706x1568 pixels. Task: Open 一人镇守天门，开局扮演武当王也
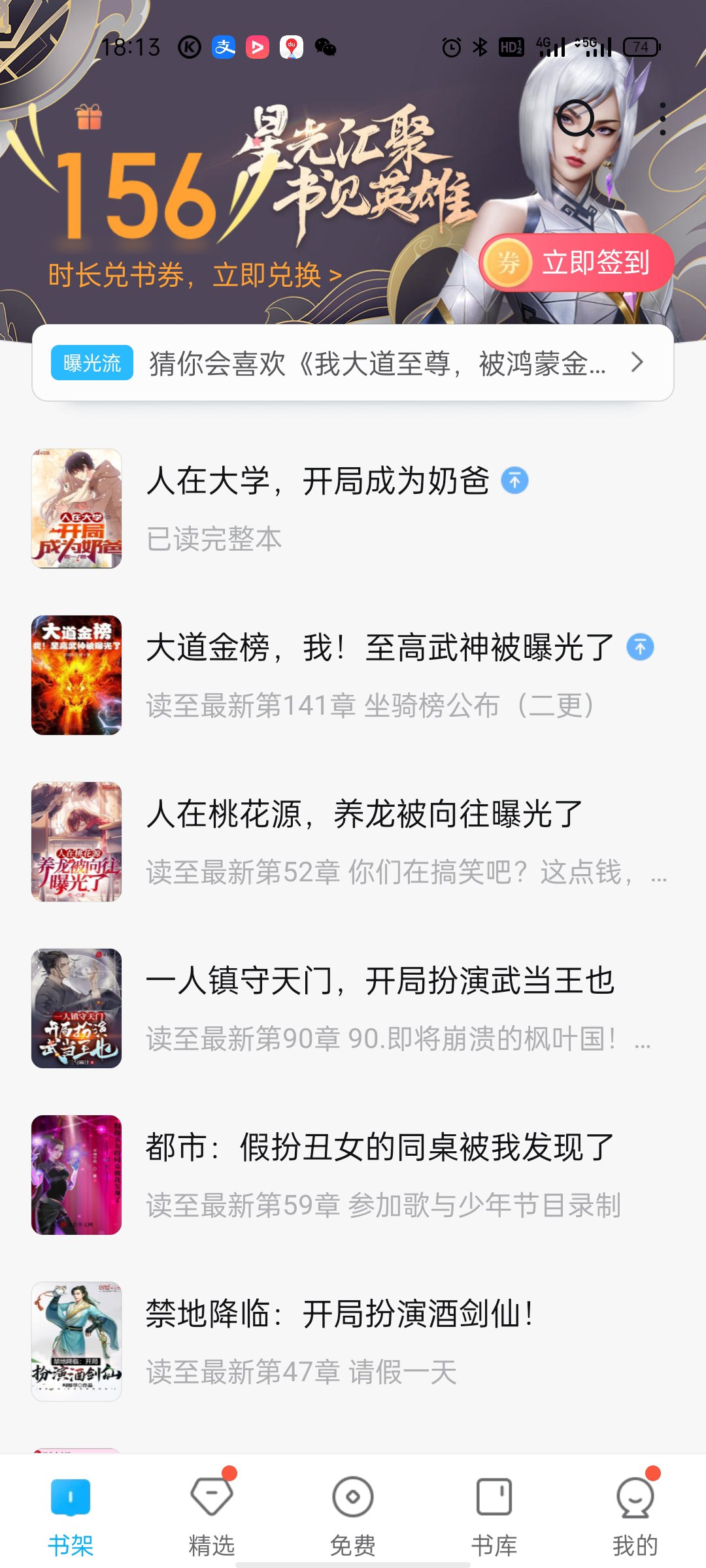pyautogui.click(x=379, y=981)
